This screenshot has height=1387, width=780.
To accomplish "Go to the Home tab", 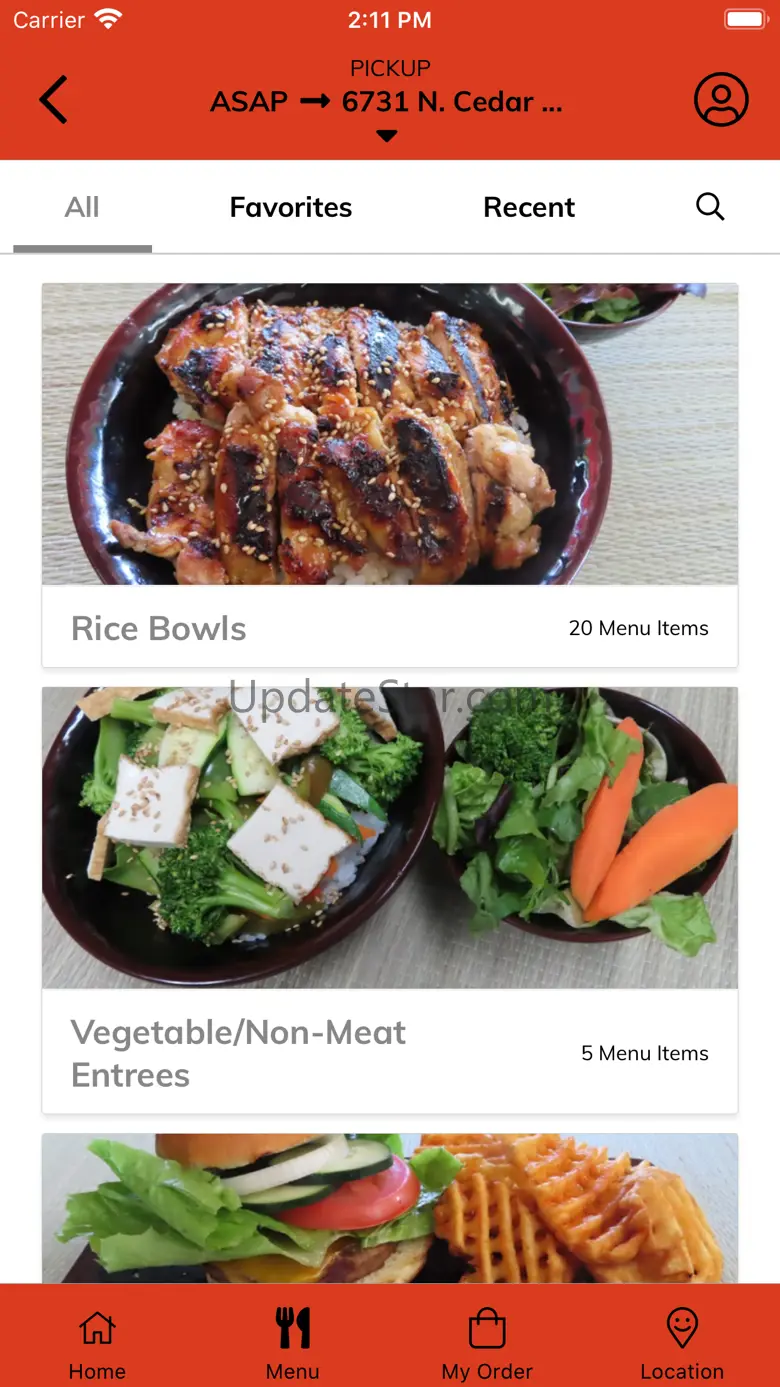I will [x=97, y=1343].
